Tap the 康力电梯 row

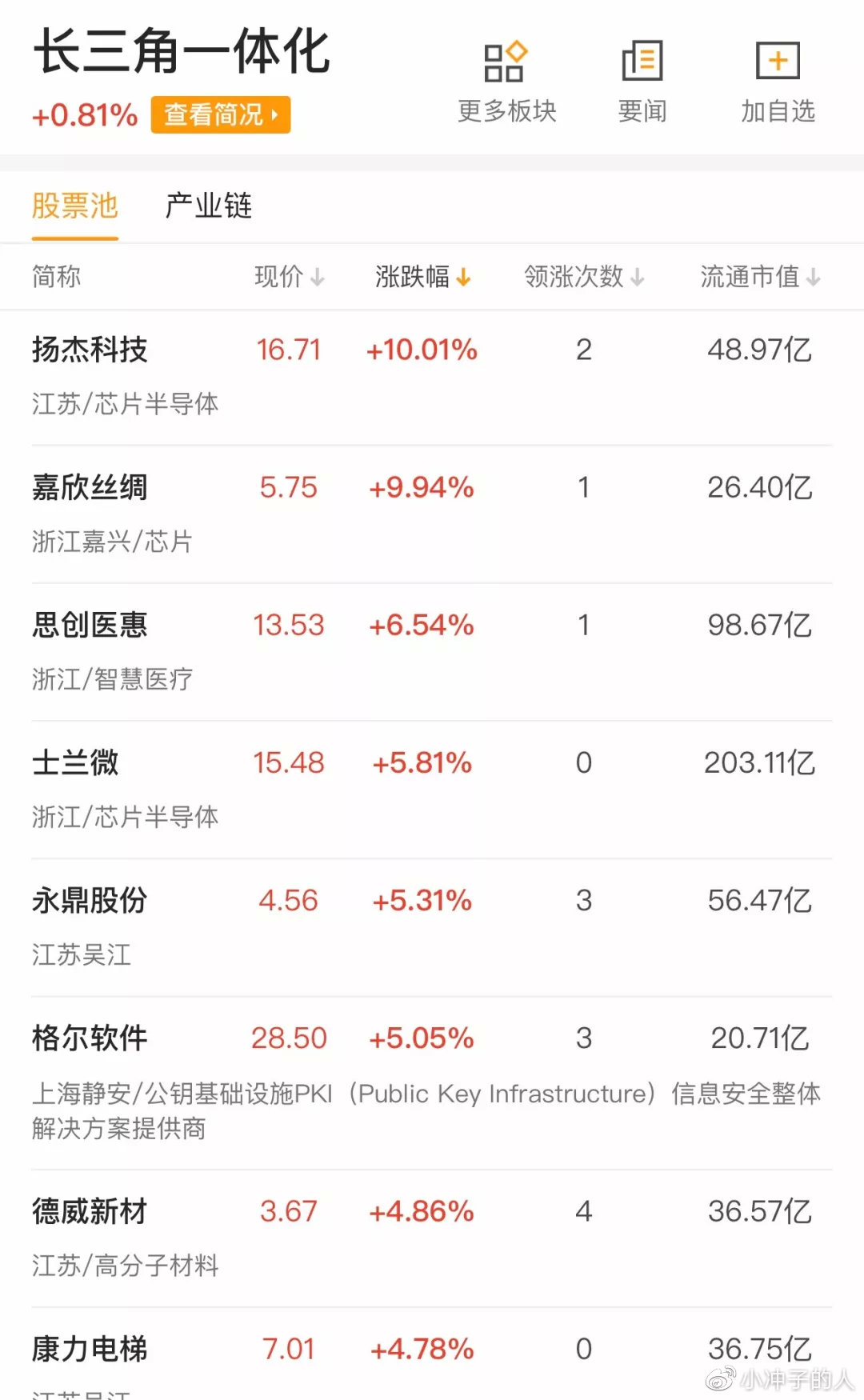click(90, 1350)
